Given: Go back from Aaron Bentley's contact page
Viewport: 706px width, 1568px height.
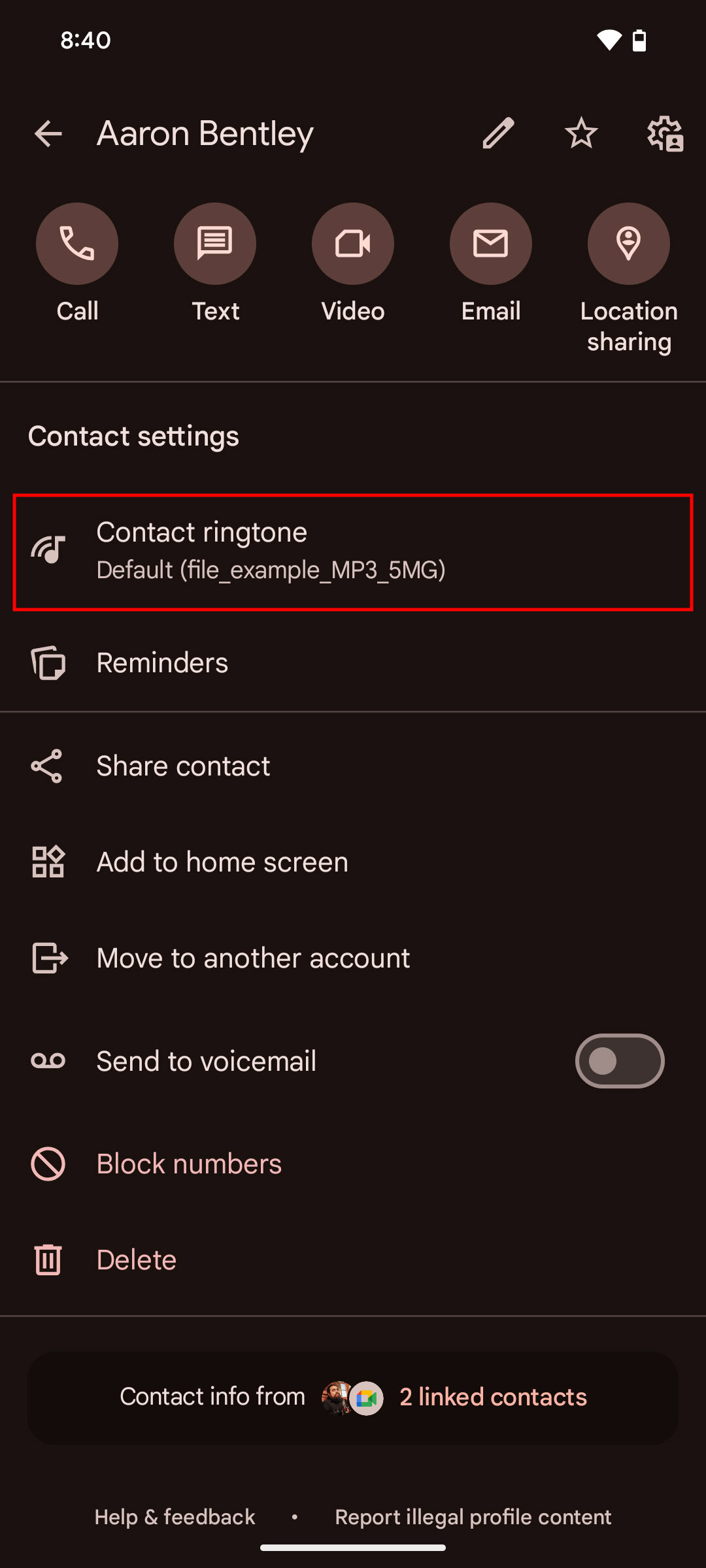Looking at the screenshot, I should click(x=48, y=134).
